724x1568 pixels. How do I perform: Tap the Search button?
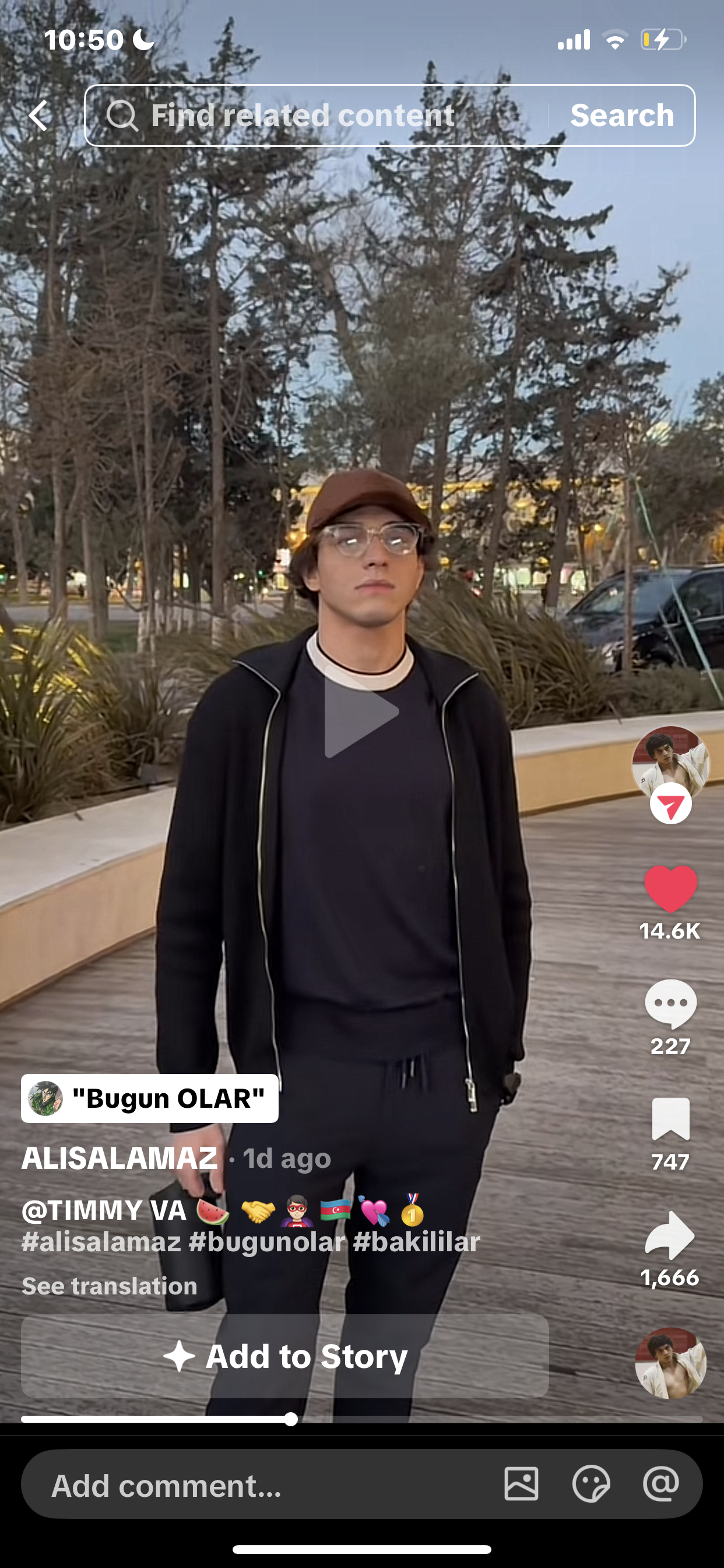(x=622, y=115)
